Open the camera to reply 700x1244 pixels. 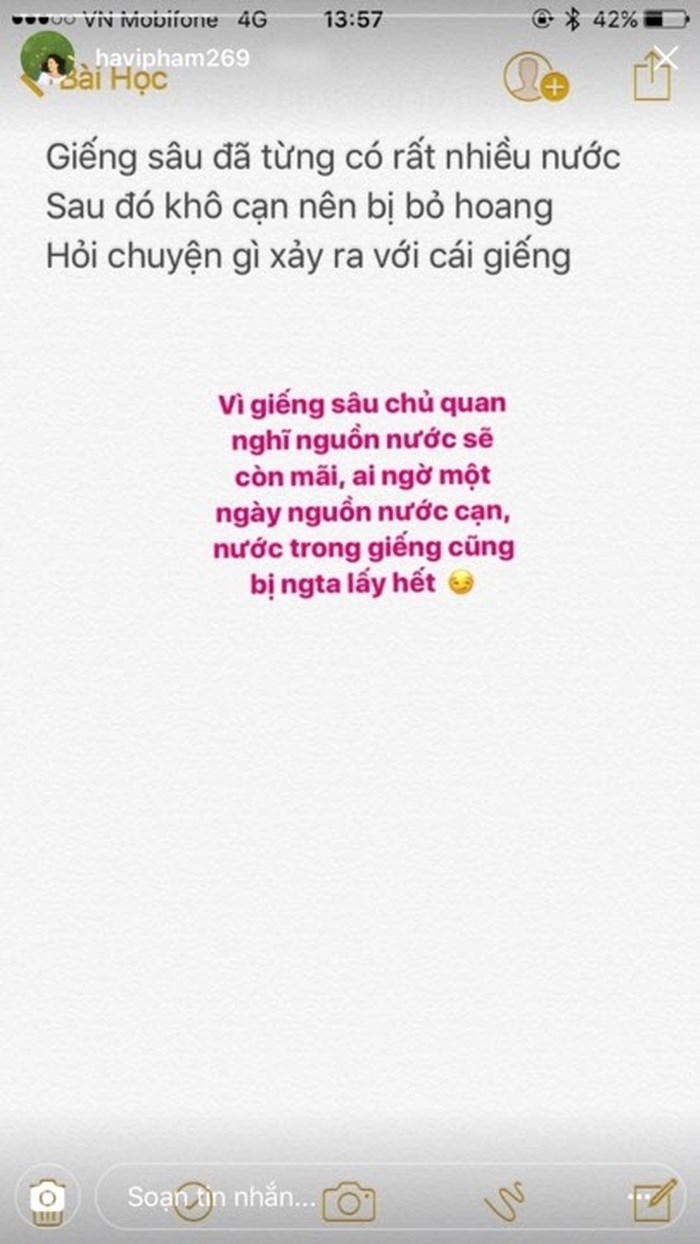click(x=46, y=1197)
